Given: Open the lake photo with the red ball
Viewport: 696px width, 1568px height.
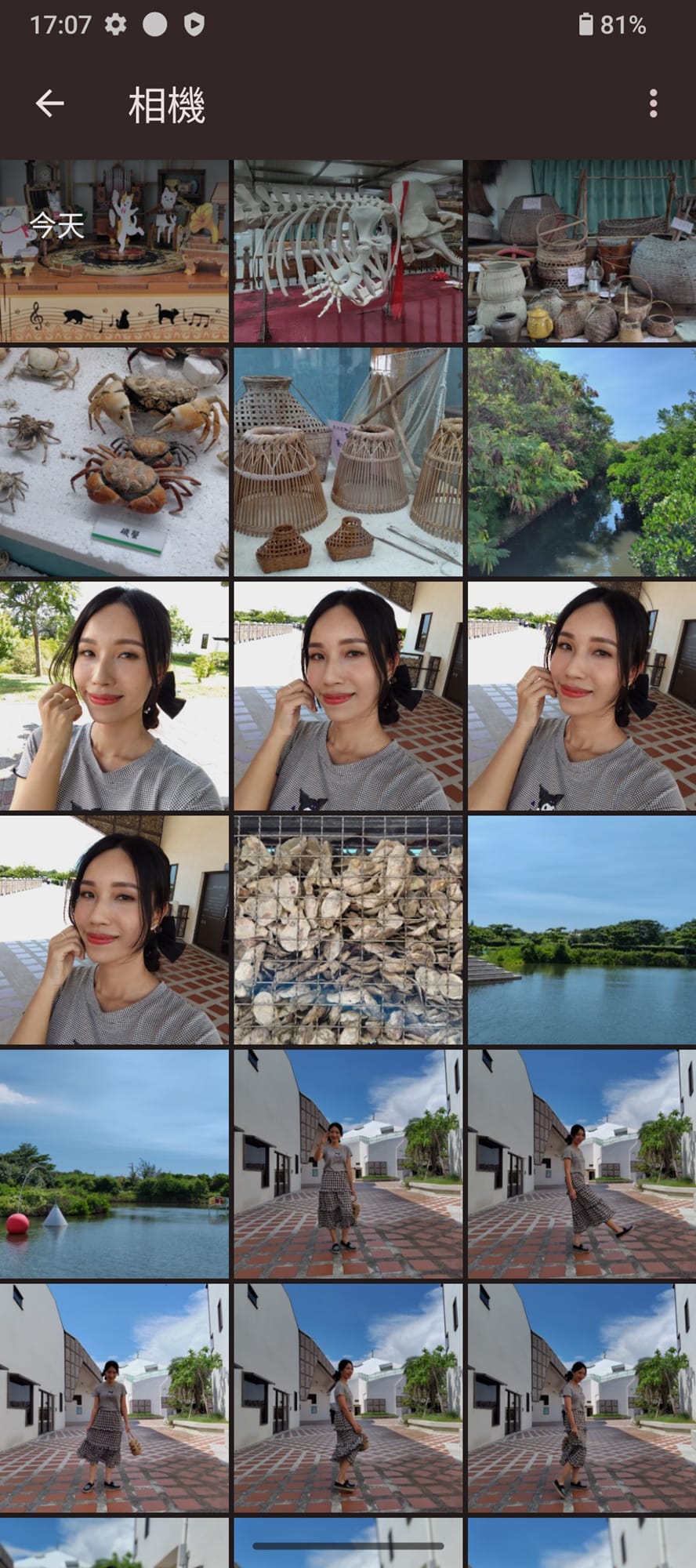Looking at the screenshot, I should pos(114,1163).
